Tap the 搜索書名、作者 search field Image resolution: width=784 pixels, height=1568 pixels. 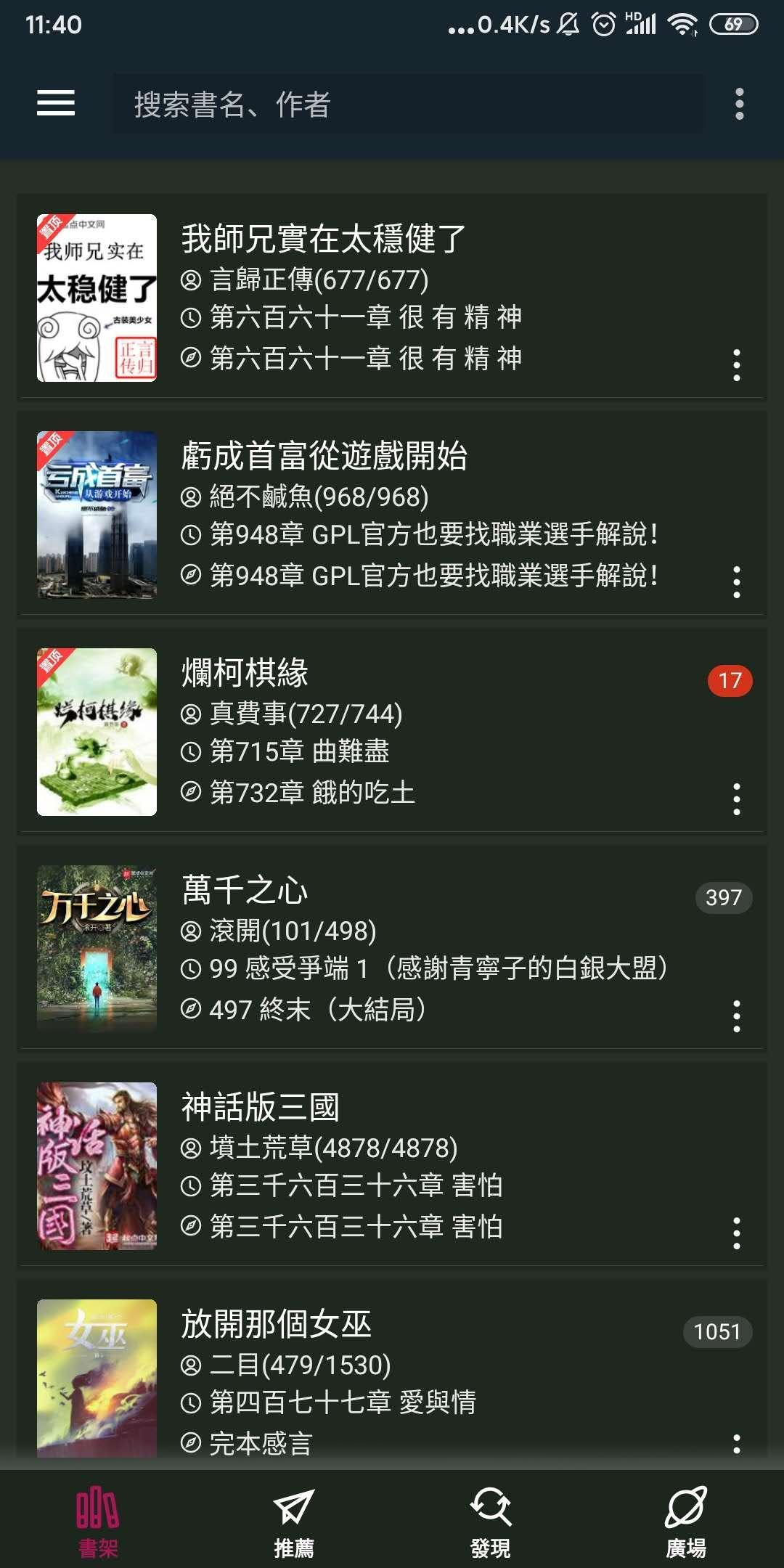pyautogui.click(x=407, y=105)
